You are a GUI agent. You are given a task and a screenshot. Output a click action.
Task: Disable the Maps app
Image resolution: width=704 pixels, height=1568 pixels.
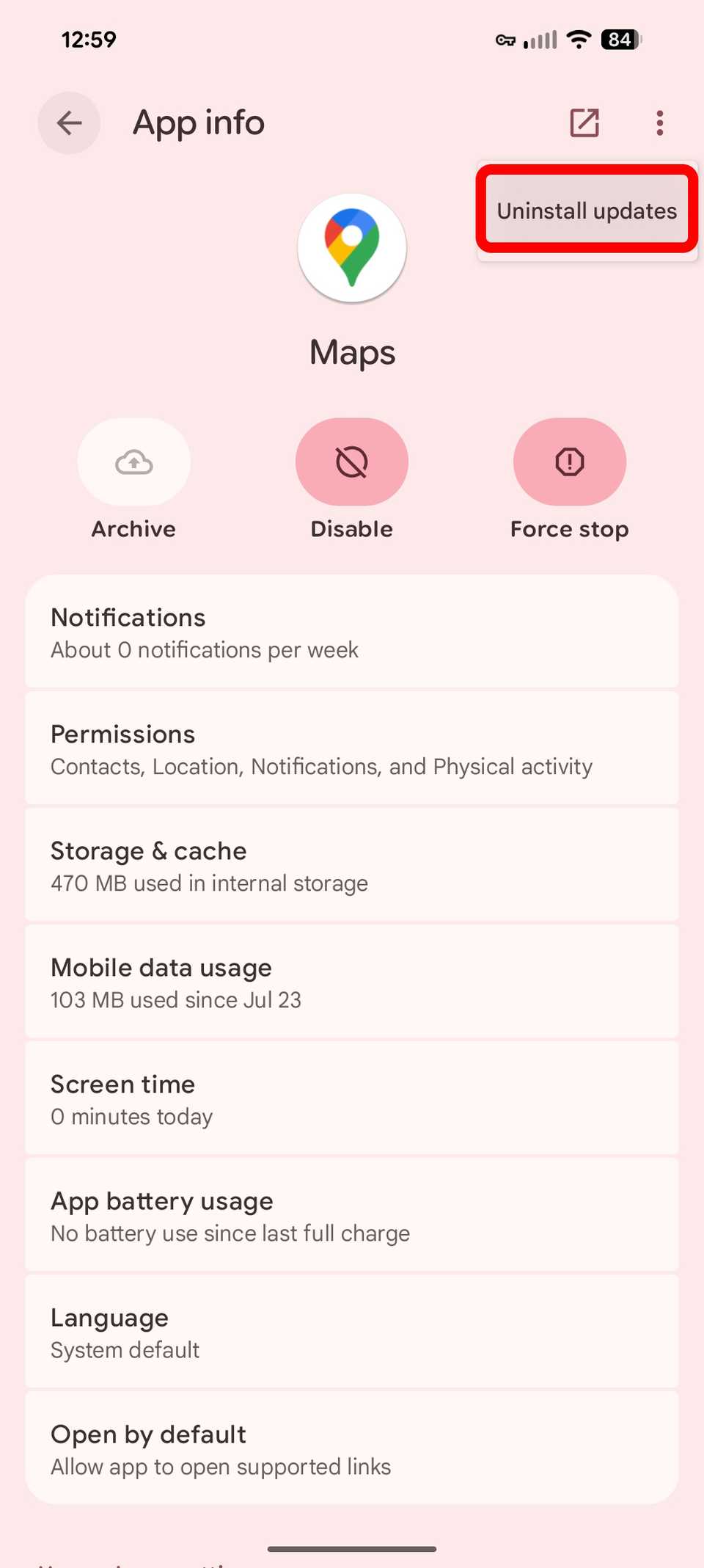pyautogui.click(x=351, y=462)
